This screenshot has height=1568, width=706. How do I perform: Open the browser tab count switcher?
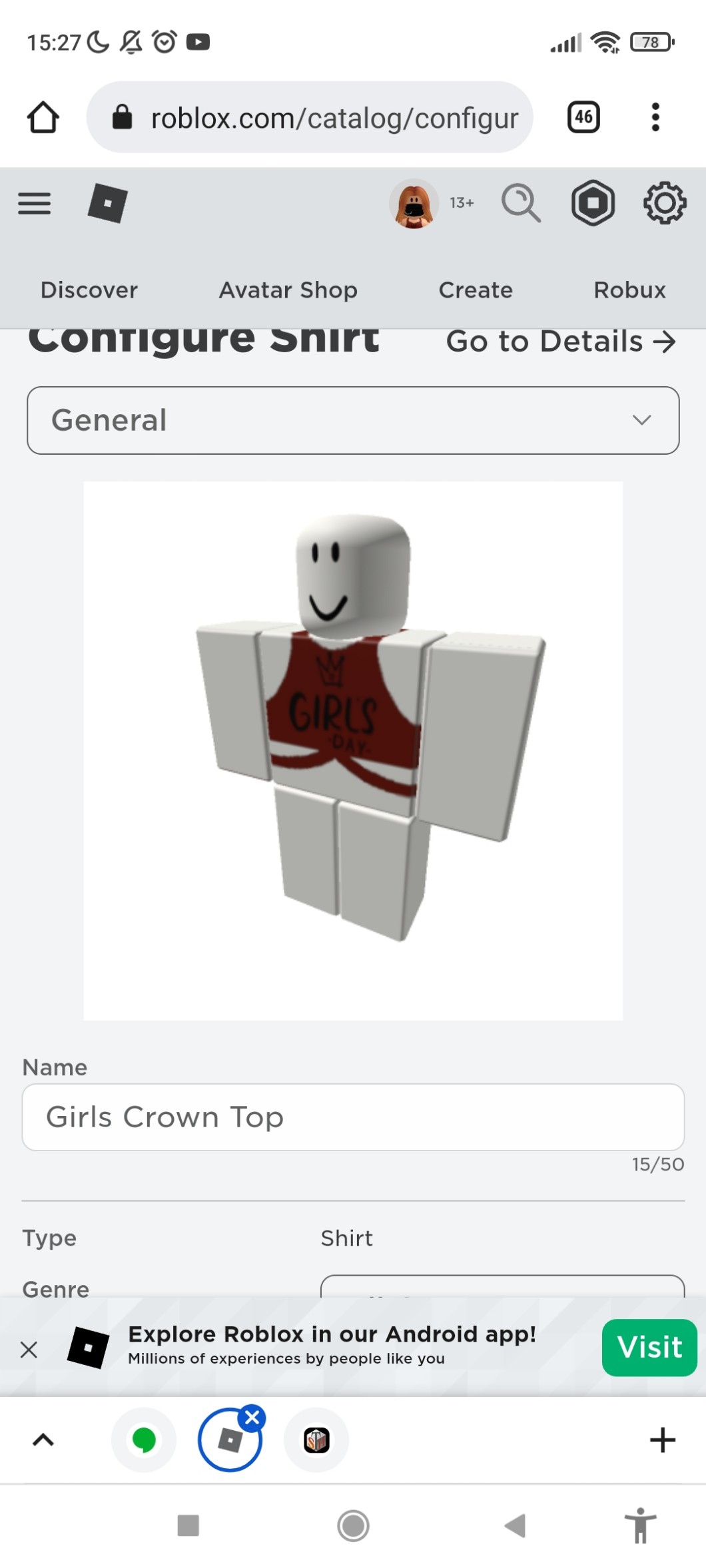(x=583, y=117)
